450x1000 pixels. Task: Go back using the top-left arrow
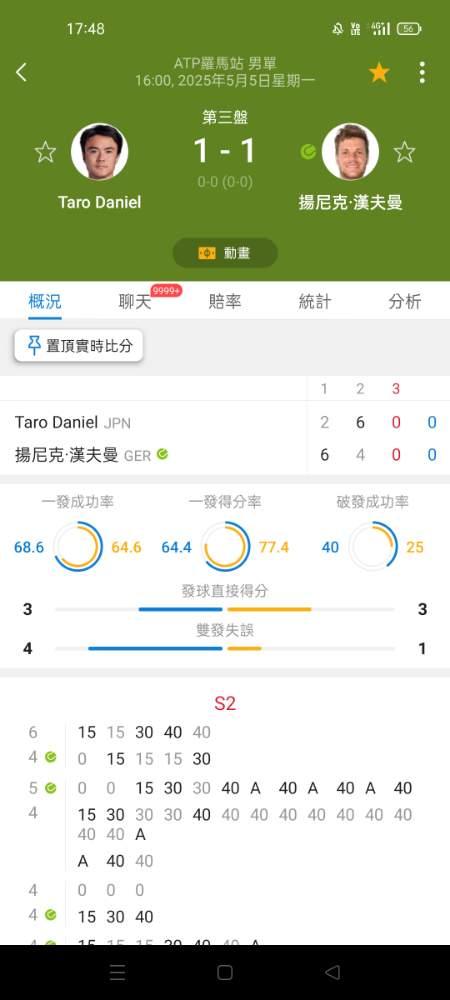pos(22,72)
